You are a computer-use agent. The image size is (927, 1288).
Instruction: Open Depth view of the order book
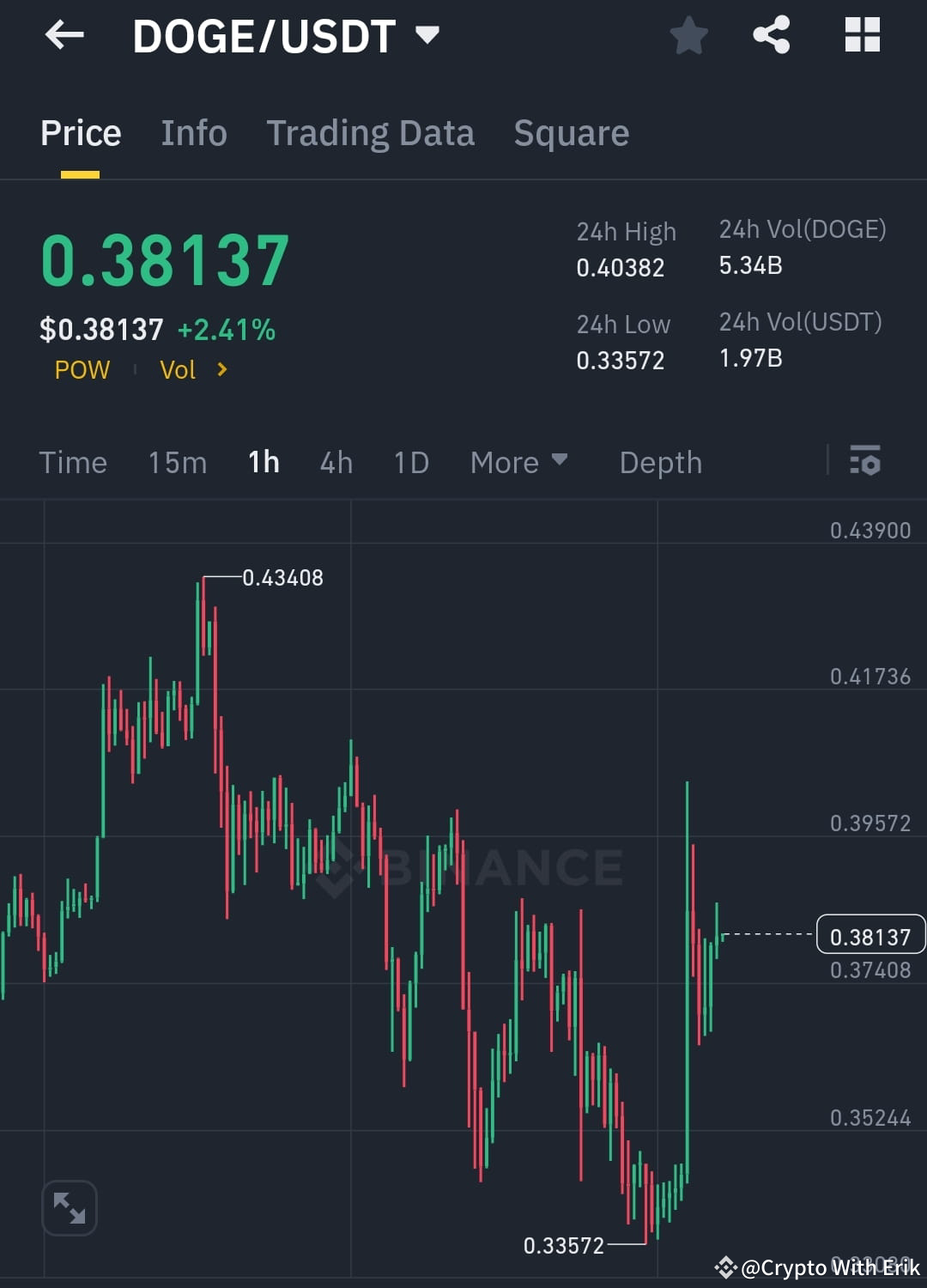coord(660,462)
